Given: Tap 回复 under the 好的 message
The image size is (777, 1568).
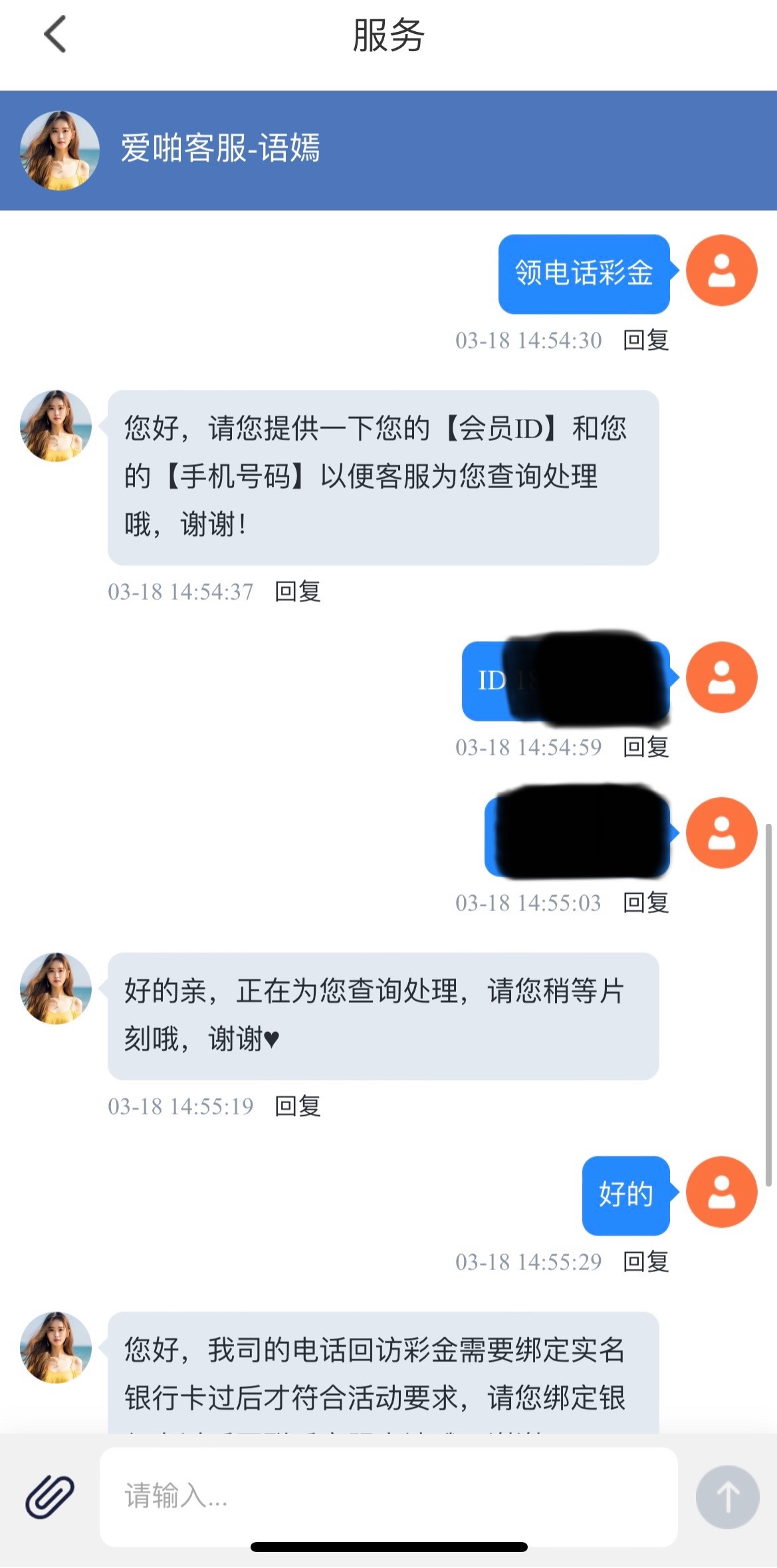Looking at the screenshot, I should pos(645,1262).
